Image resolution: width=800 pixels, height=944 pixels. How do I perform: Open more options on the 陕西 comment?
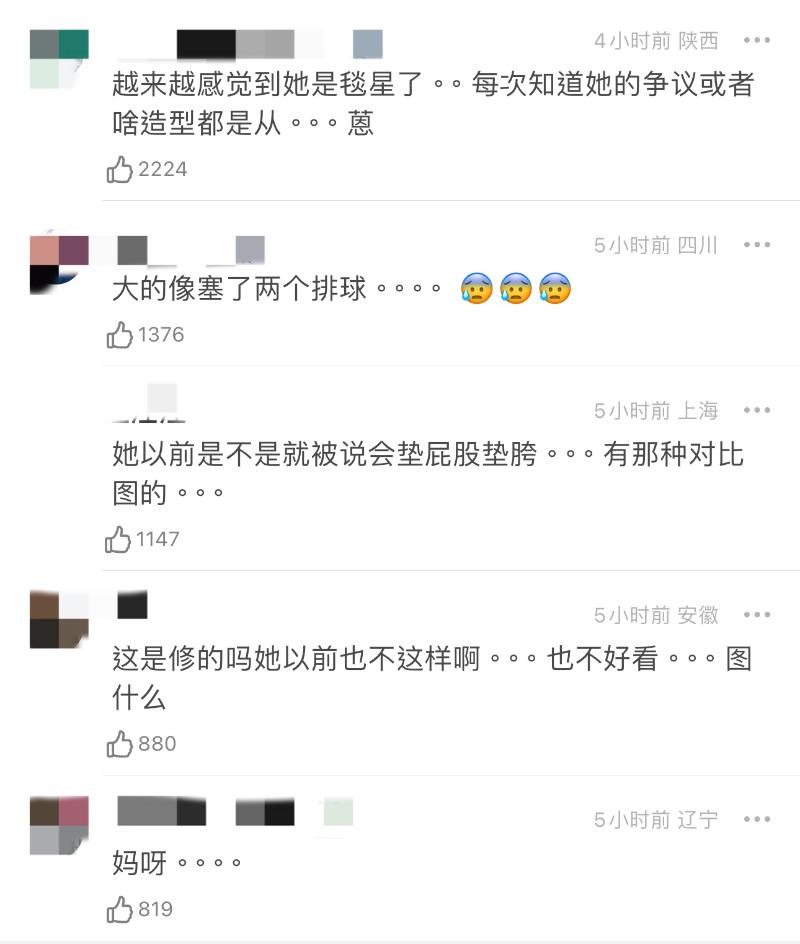tap(757, 41)
